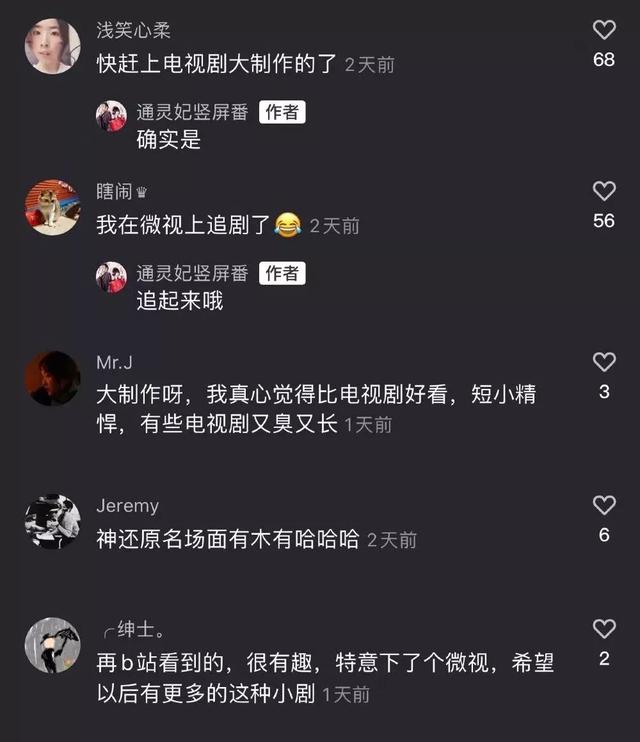Like 浅笑心柔's comment
640x742 pixels.
point(604,30)
